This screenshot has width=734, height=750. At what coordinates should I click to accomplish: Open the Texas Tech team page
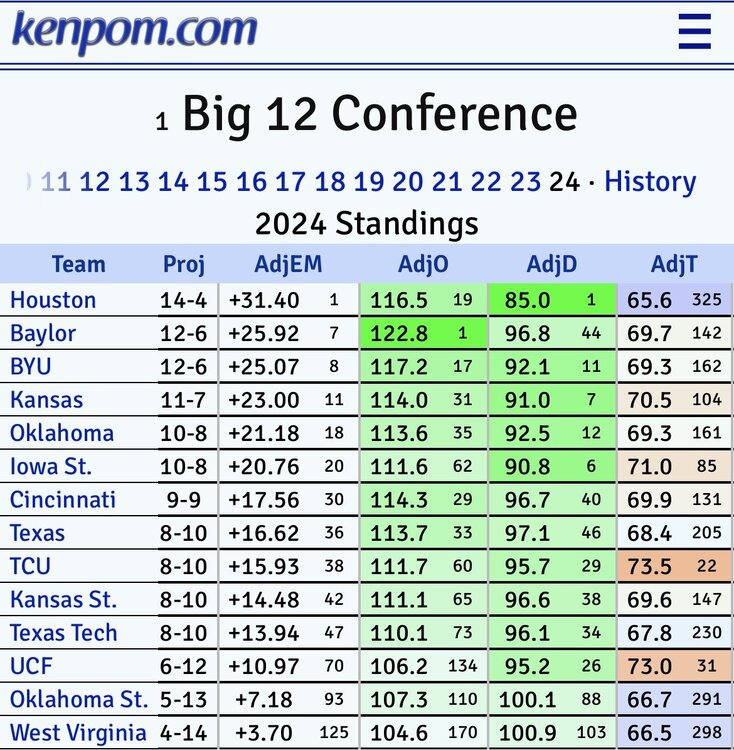(63, 632)
